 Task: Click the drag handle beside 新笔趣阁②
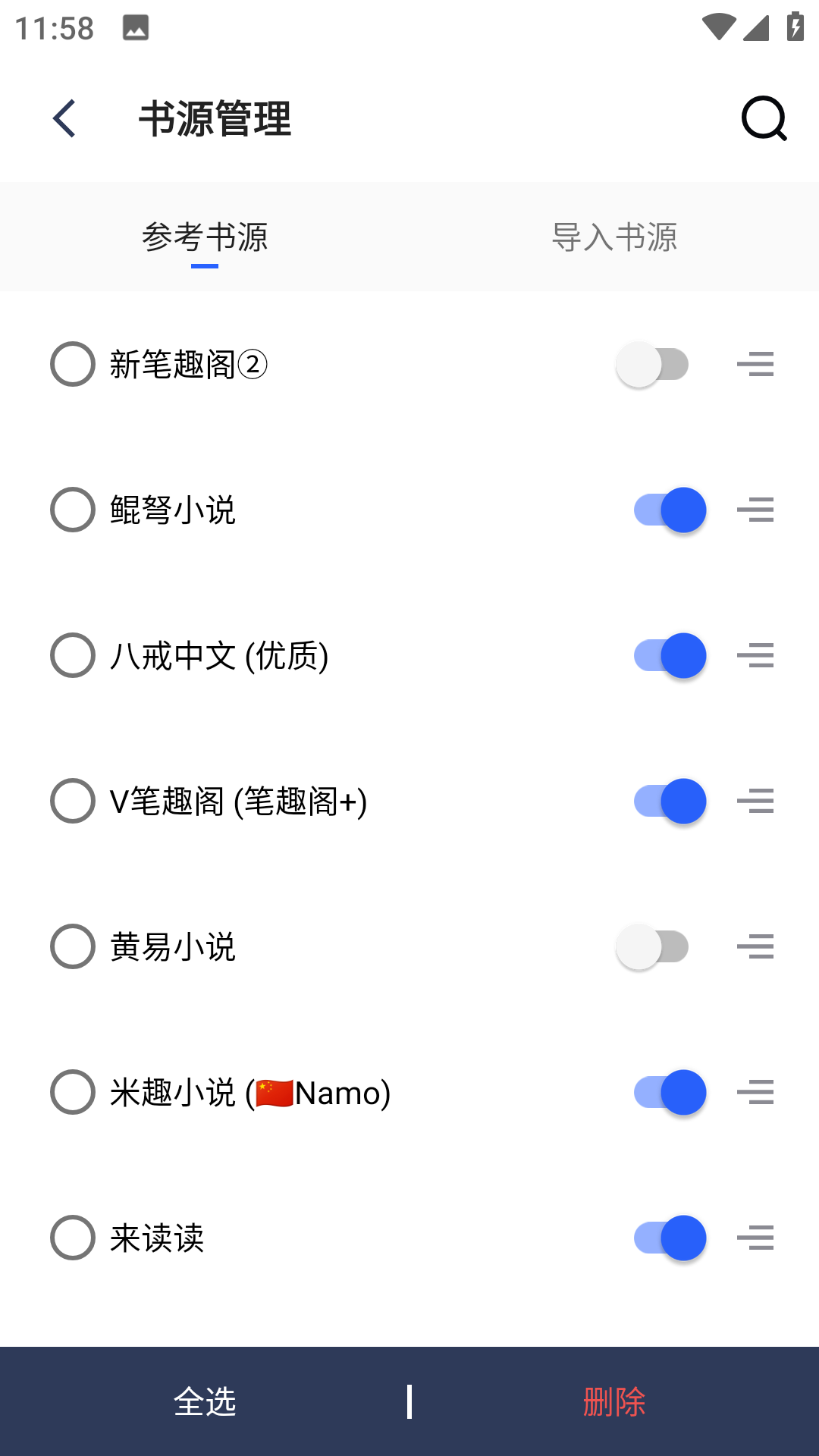[755, 364]
